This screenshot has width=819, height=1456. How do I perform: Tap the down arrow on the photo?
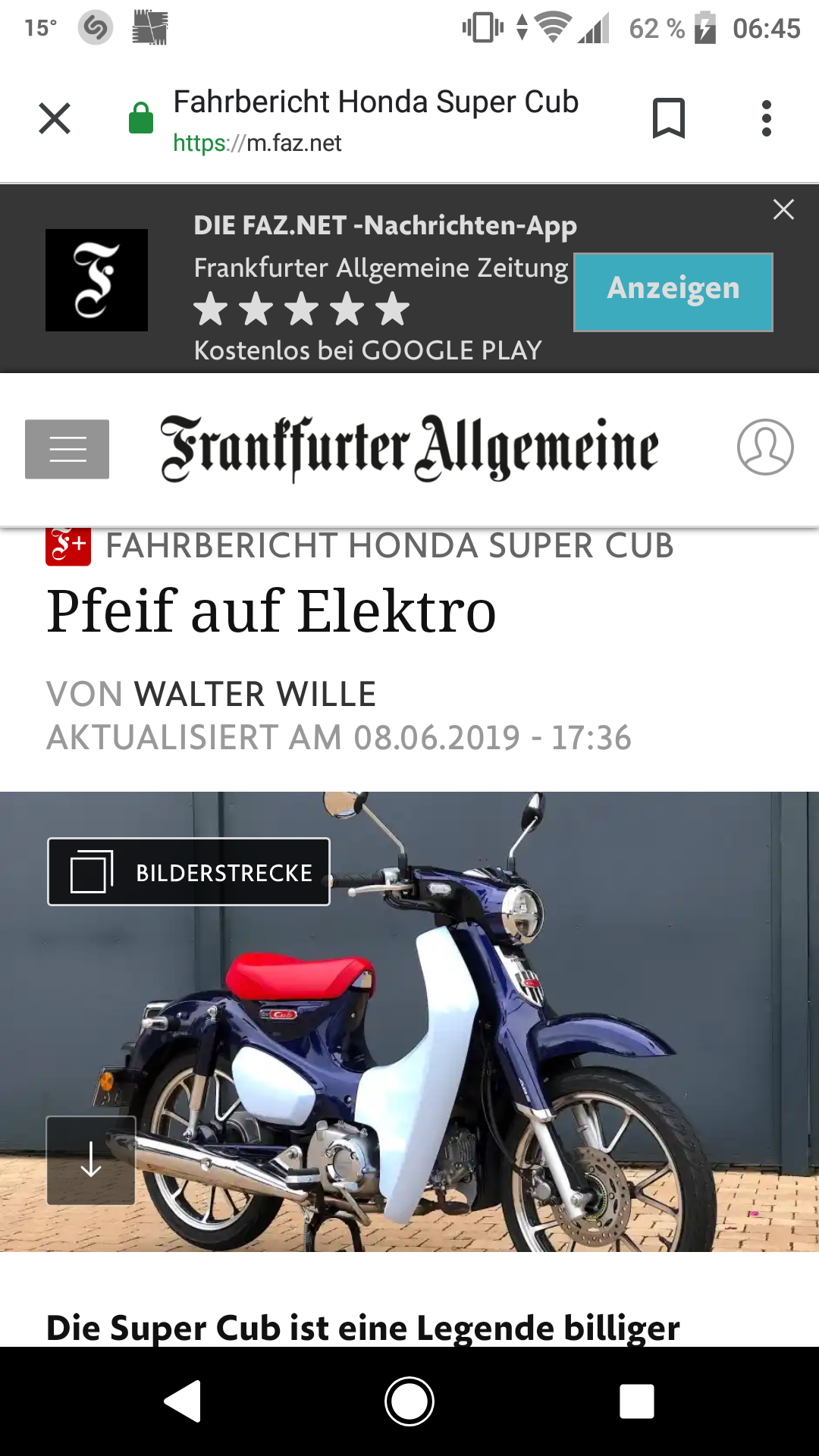point(91,1160)
